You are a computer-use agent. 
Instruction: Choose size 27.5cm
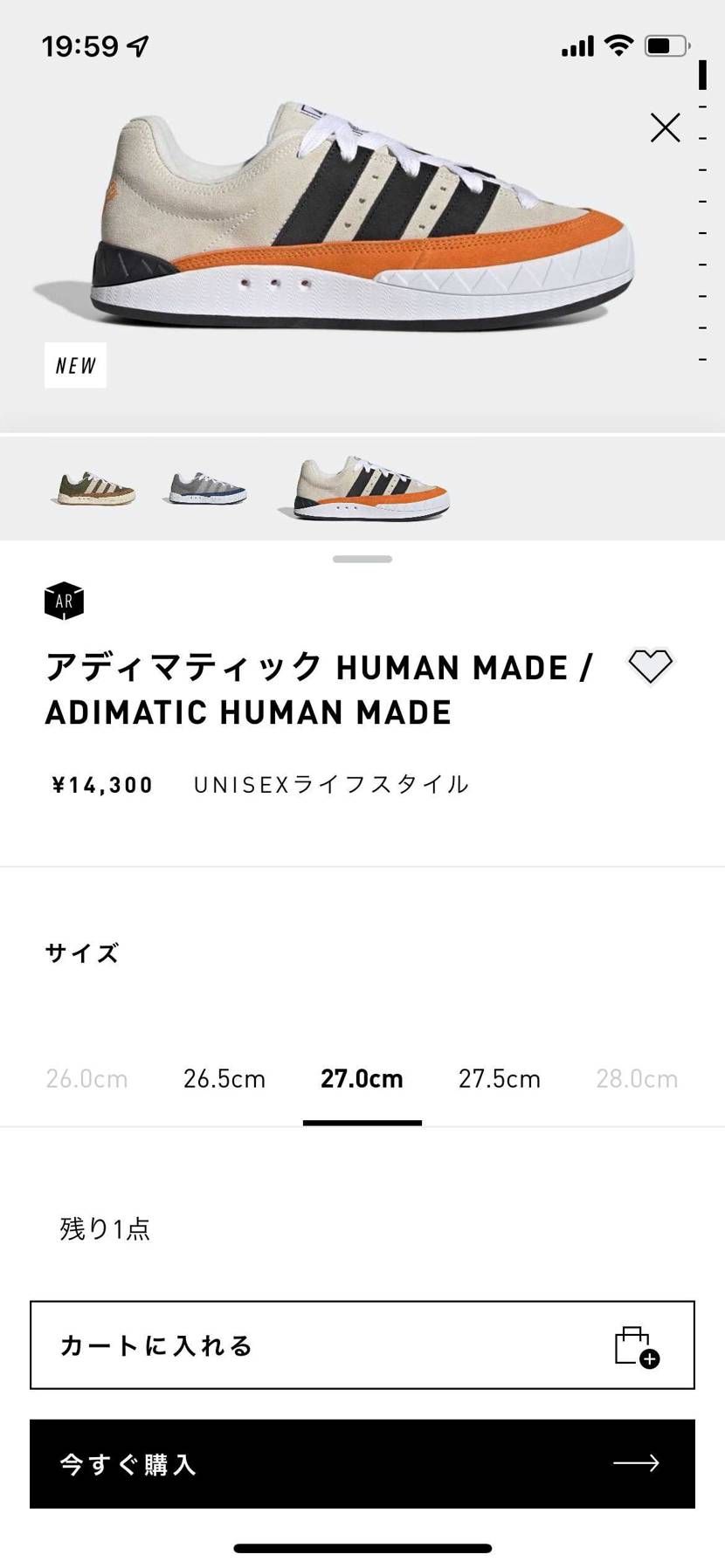499,1078
